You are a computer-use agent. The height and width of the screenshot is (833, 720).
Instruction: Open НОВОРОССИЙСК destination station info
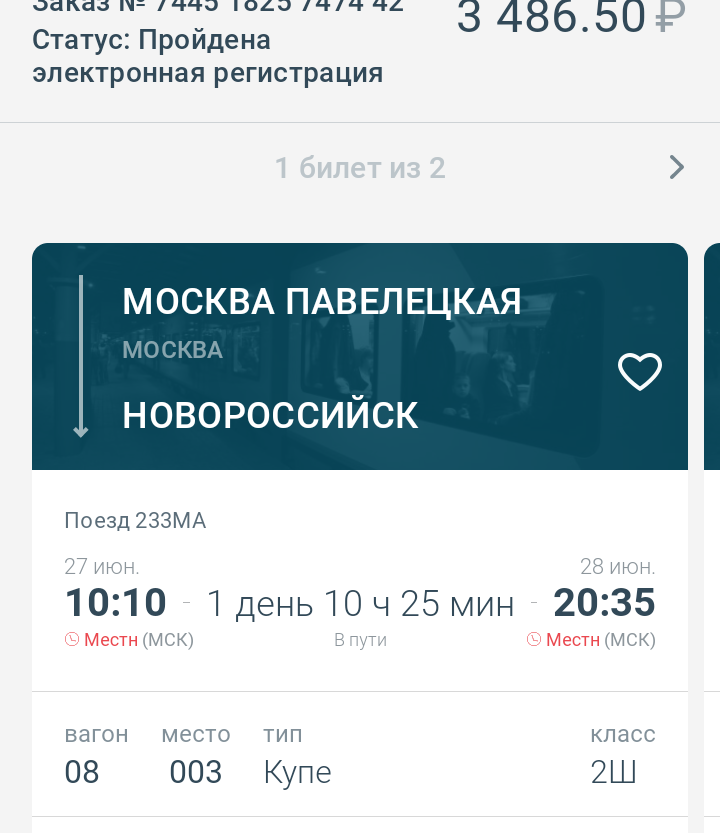coord(270,415)
